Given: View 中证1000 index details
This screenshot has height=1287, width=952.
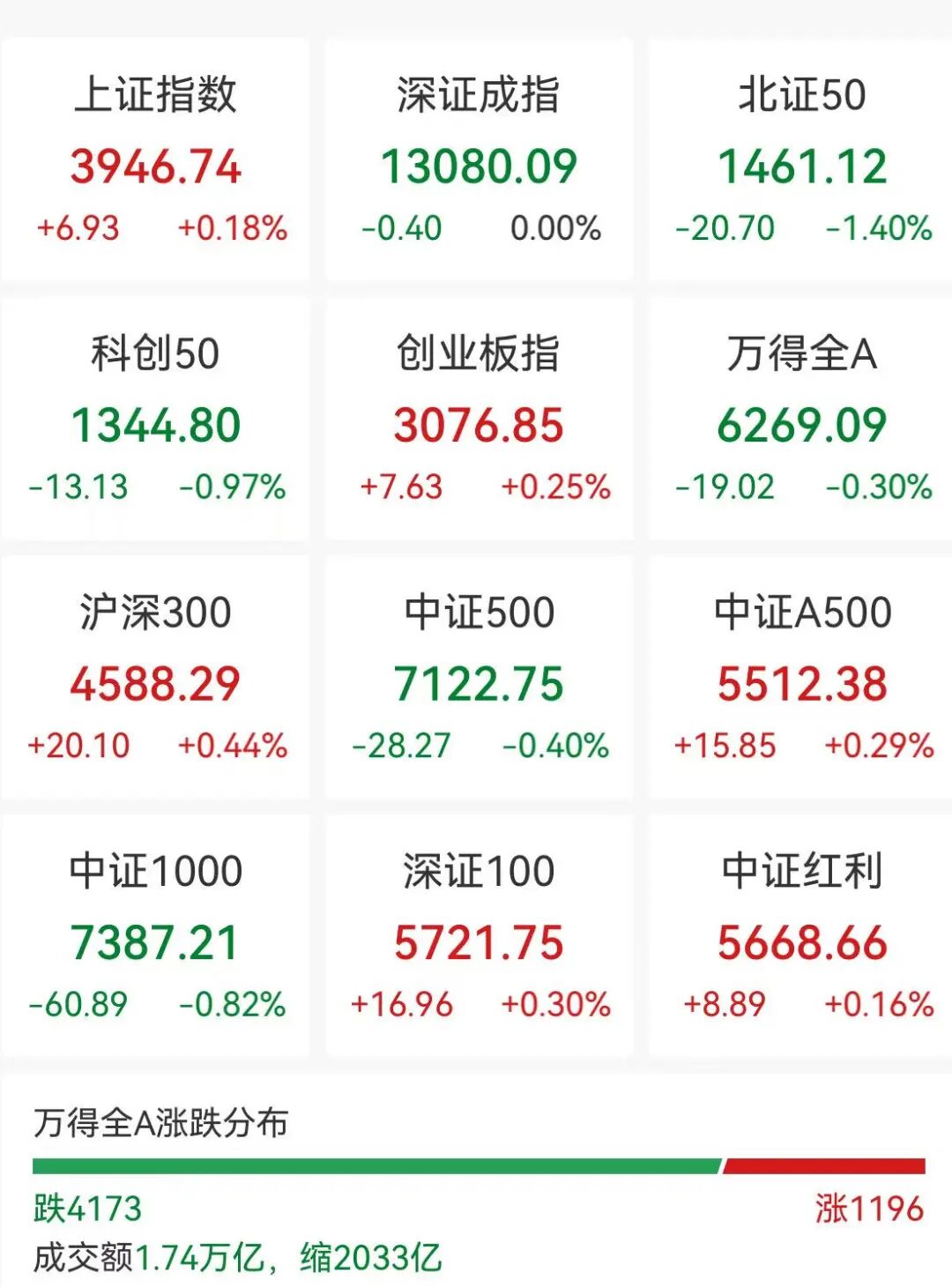Looking at the screenshot, I should click(x=155, y=936).
